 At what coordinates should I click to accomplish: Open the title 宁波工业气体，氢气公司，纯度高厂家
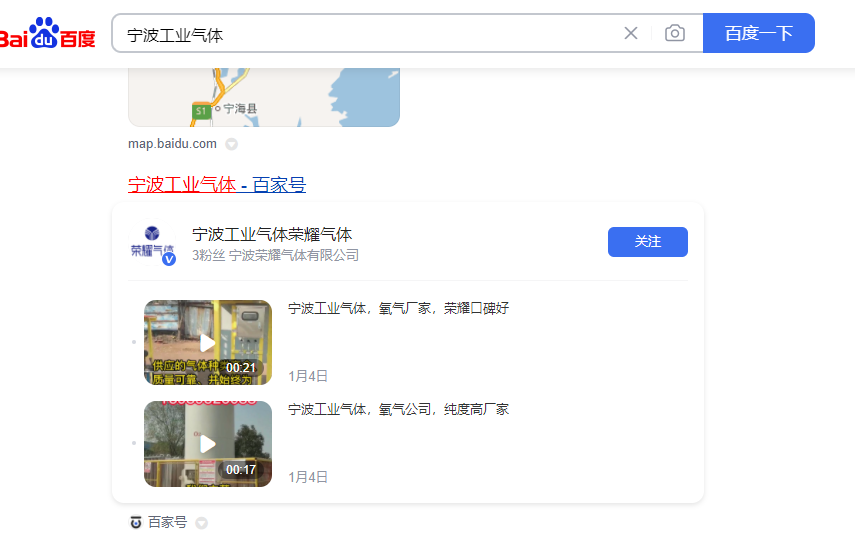(398, 409)
